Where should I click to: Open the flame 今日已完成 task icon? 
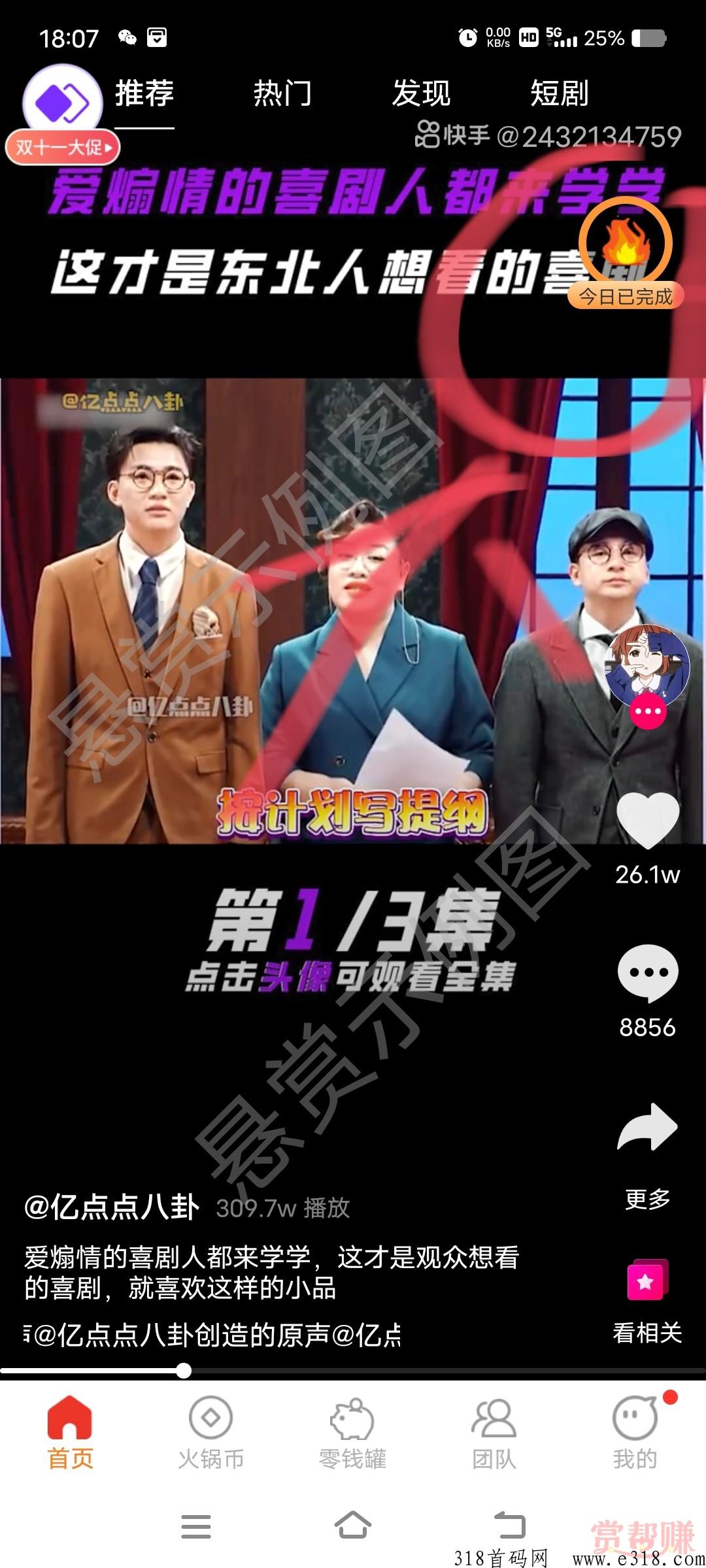pyautogui.click(x=626, y=253)
